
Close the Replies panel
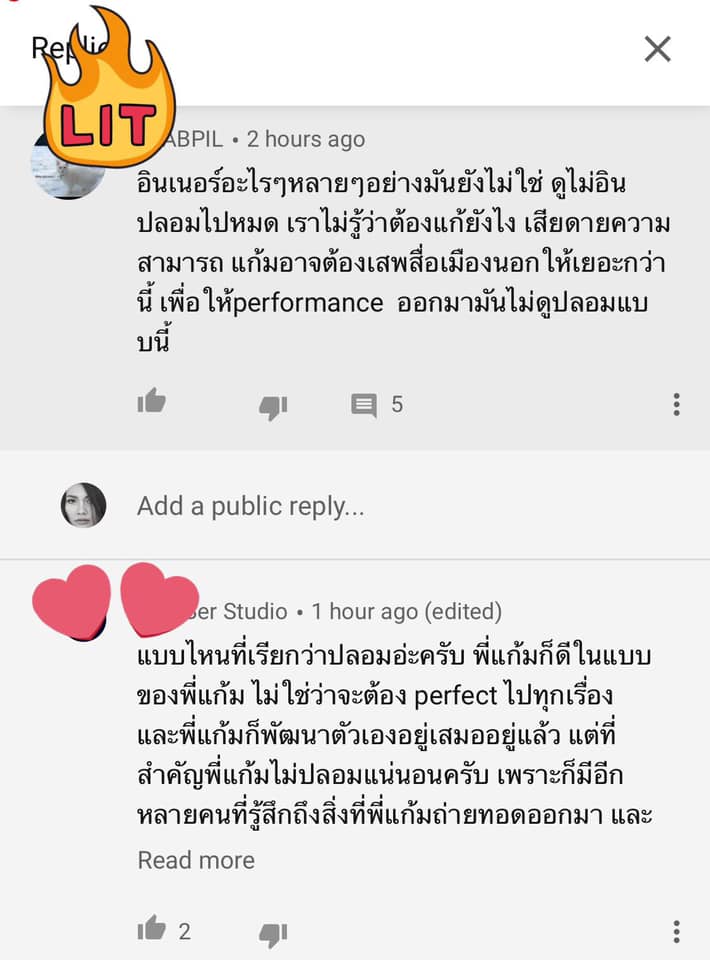[x=657, y=48]
